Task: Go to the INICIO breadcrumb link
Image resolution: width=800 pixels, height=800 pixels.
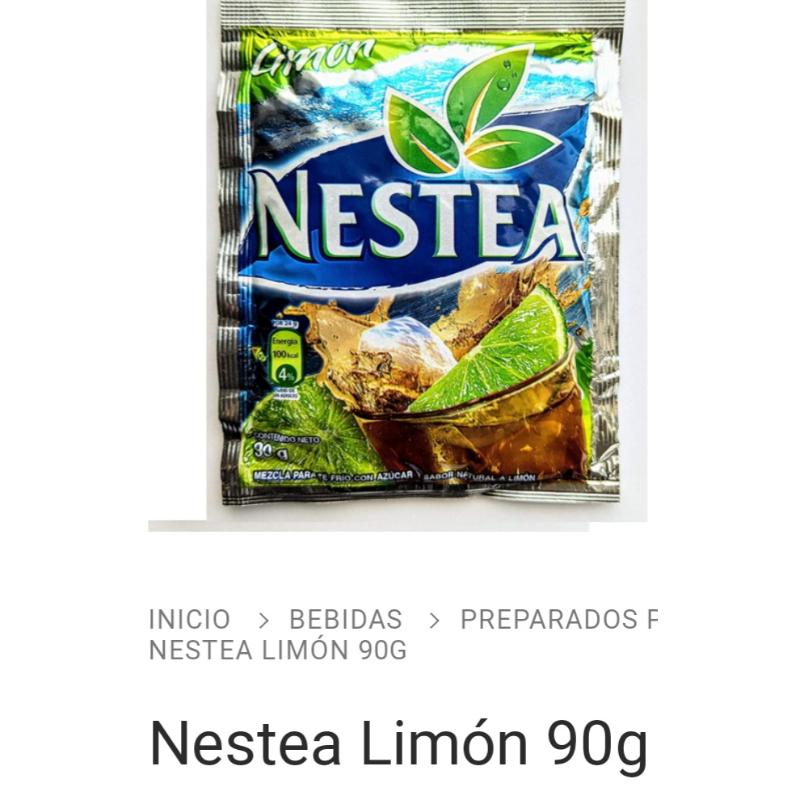Action: coord(189,619)
